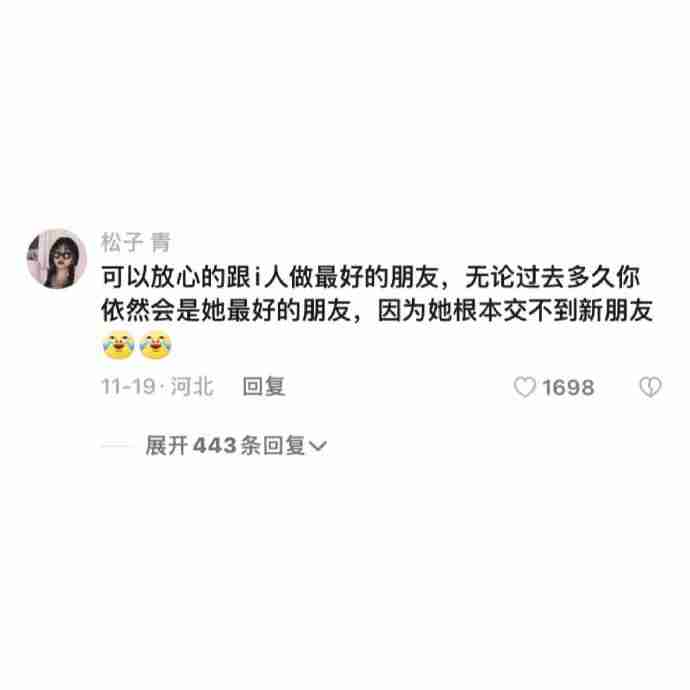Viewport: 690px width, 690px height.
Task: Open the username 松子 青
Action: [136, 242]
